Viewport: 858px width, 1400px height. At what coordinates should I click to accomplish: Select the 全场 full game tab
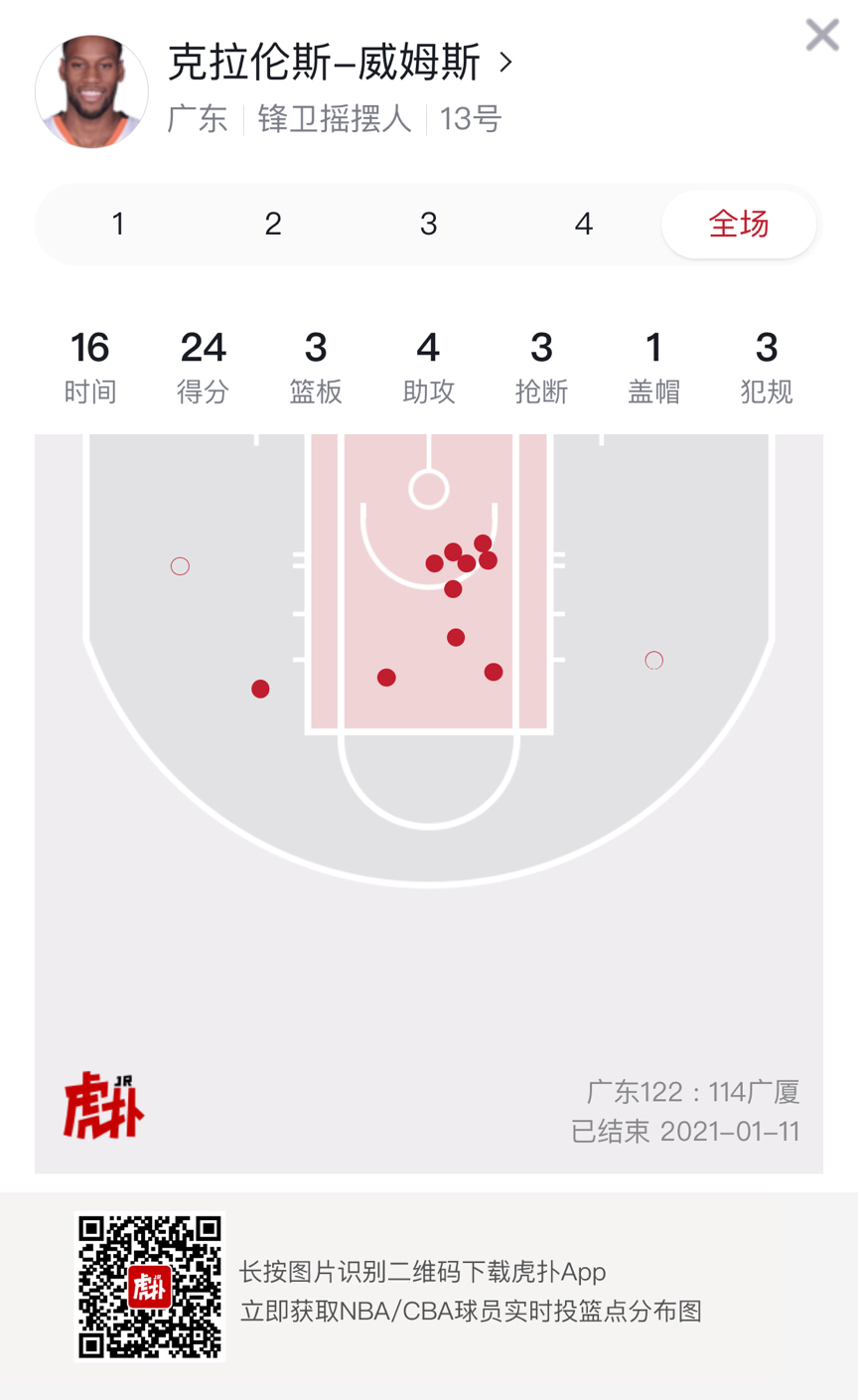[x=738, y=225]
